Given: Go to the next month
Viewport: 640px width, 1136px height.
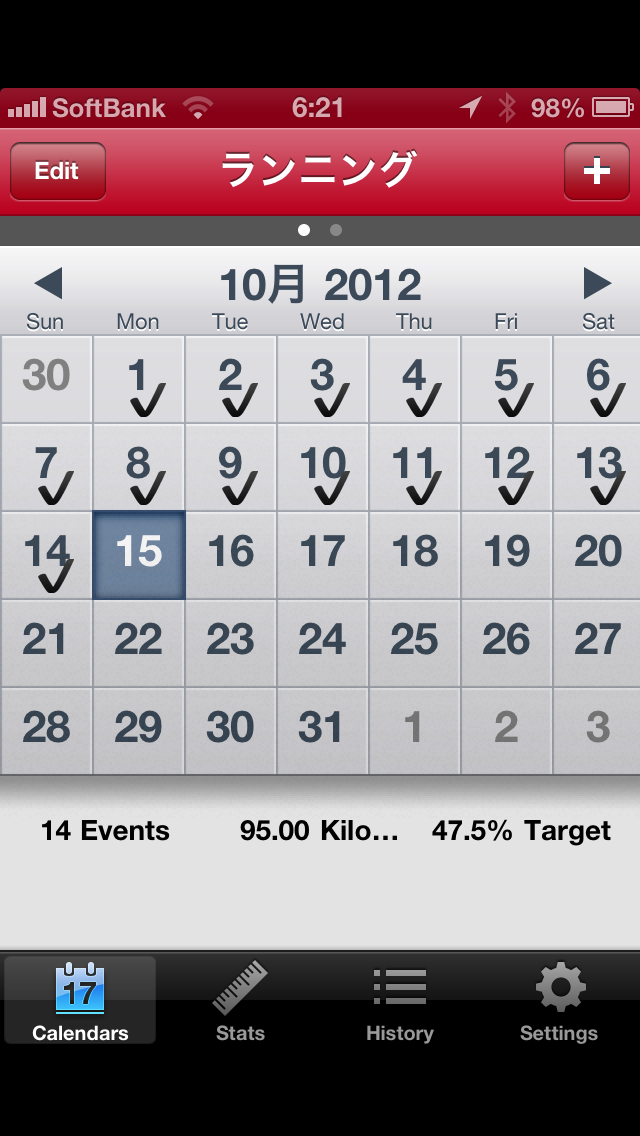Looking at the screenshot, I should [x=597, y=284].
